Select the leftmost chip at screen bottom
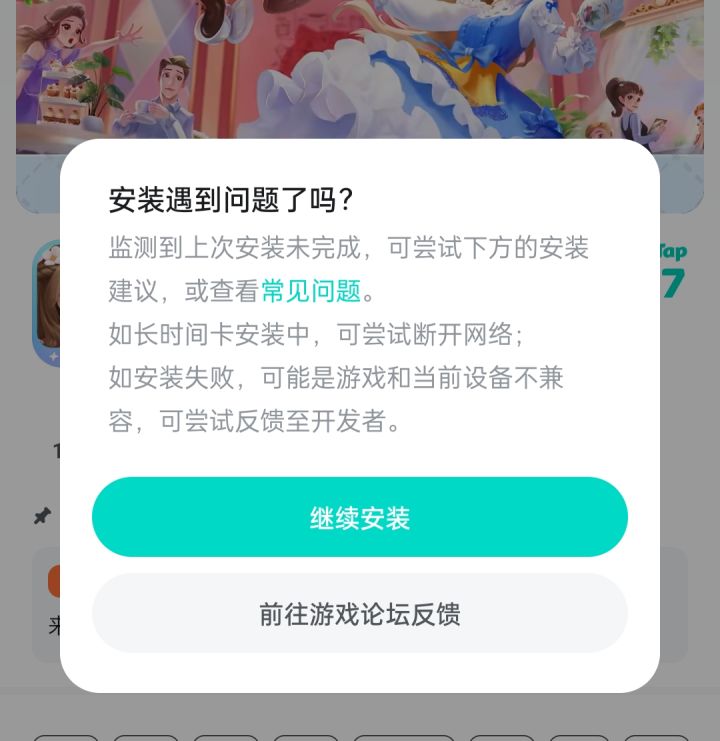The width and height of the screenshot is (720, 741). 66,737
